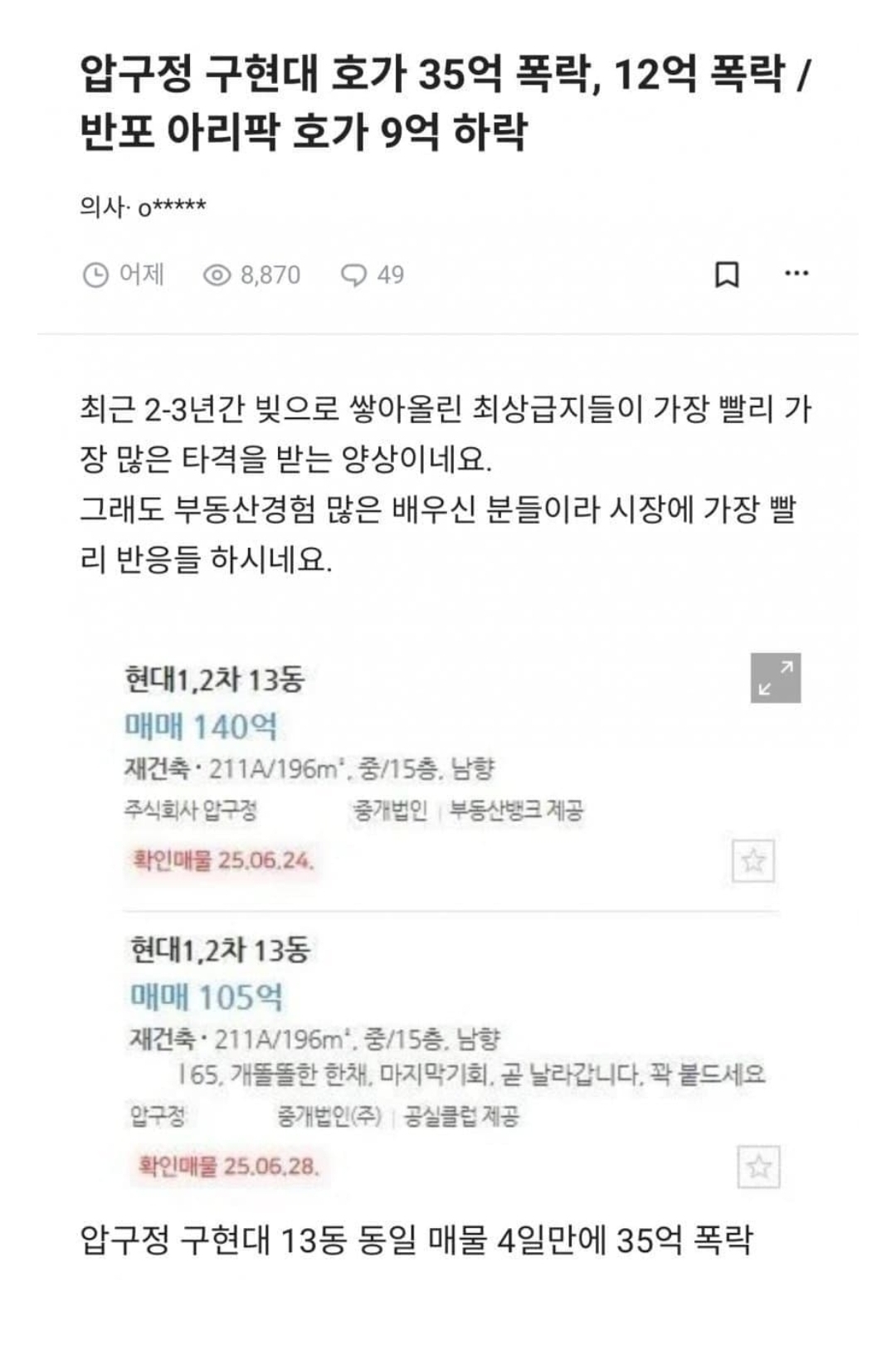Open the comments with 49 replies
The height and width of the screenshot is (1360, 896).
[x=373, y=275]
